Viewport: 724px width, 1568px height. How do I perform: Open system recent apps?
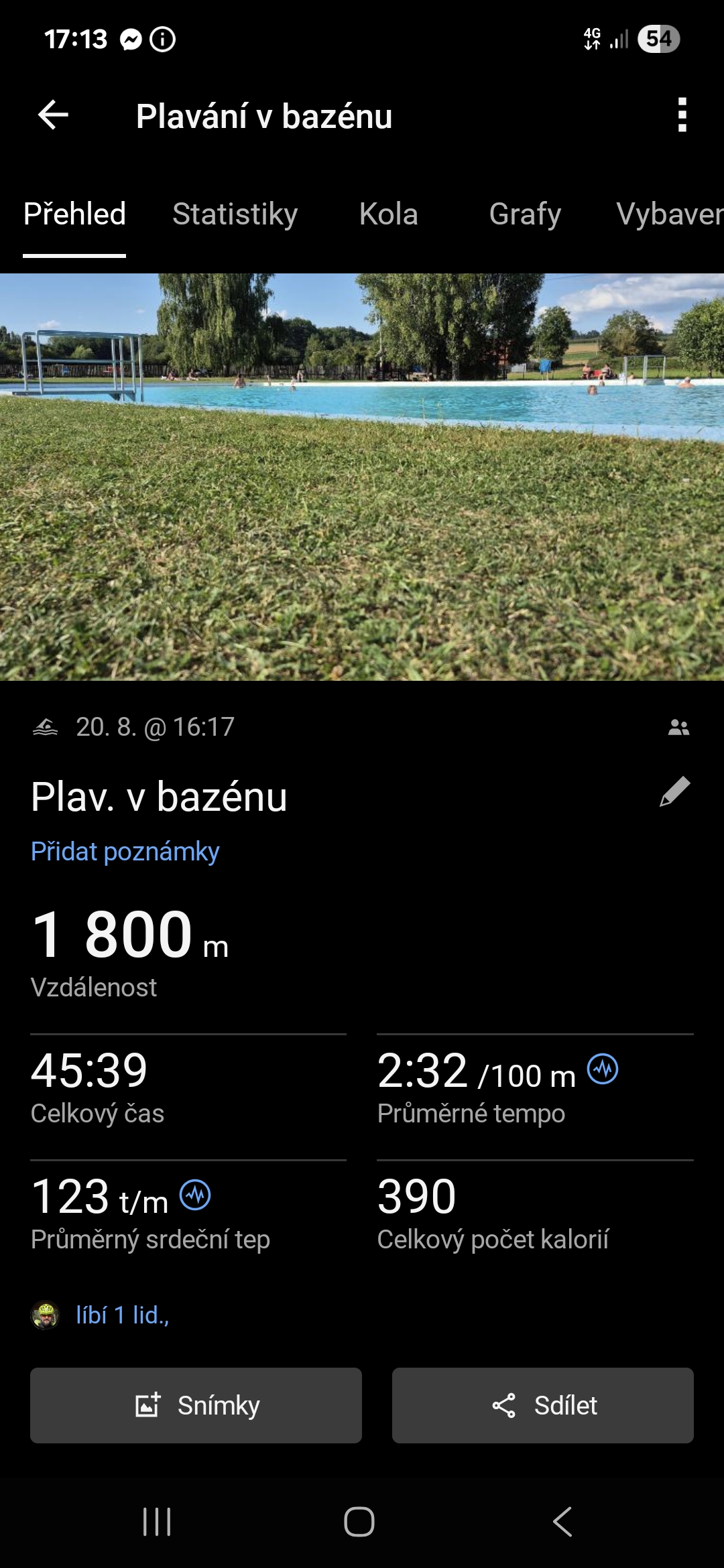[157, 1522]
